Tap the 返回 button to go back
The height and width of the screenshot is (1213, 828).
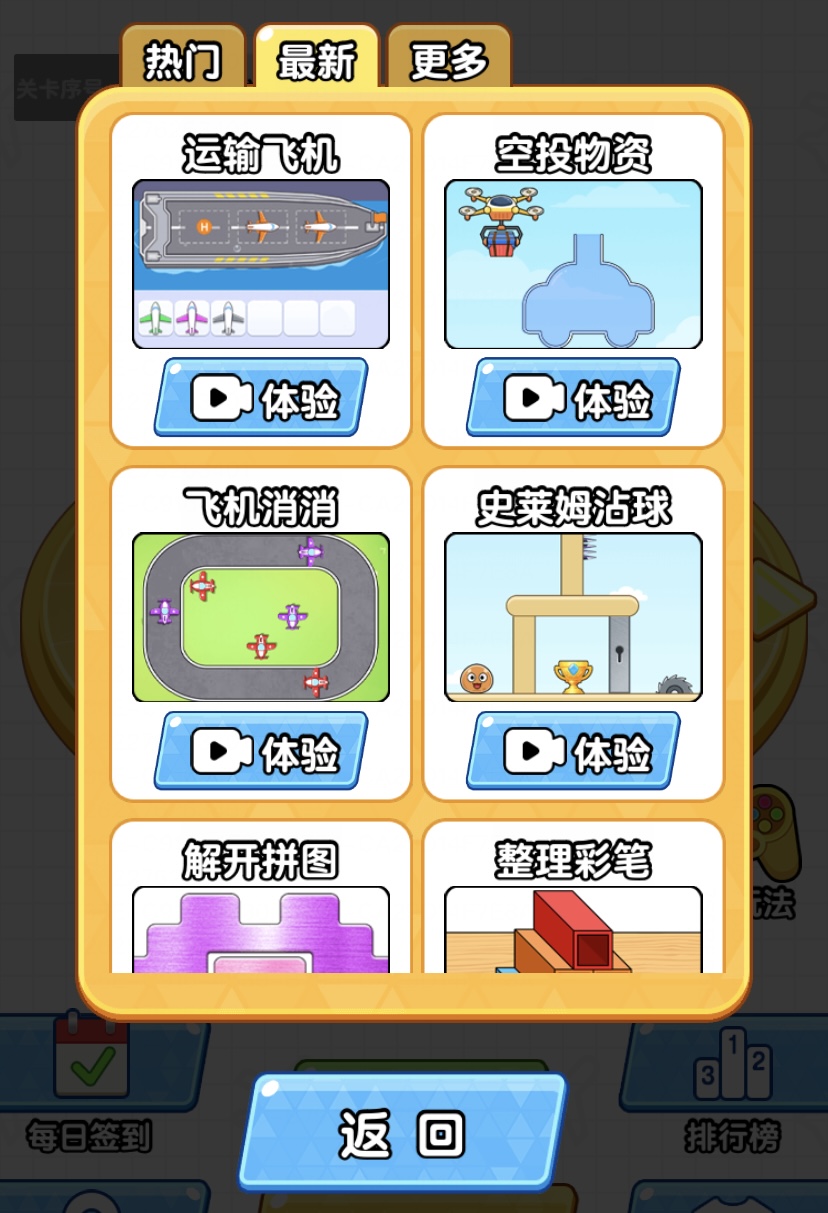click(x=402, y=1132)
